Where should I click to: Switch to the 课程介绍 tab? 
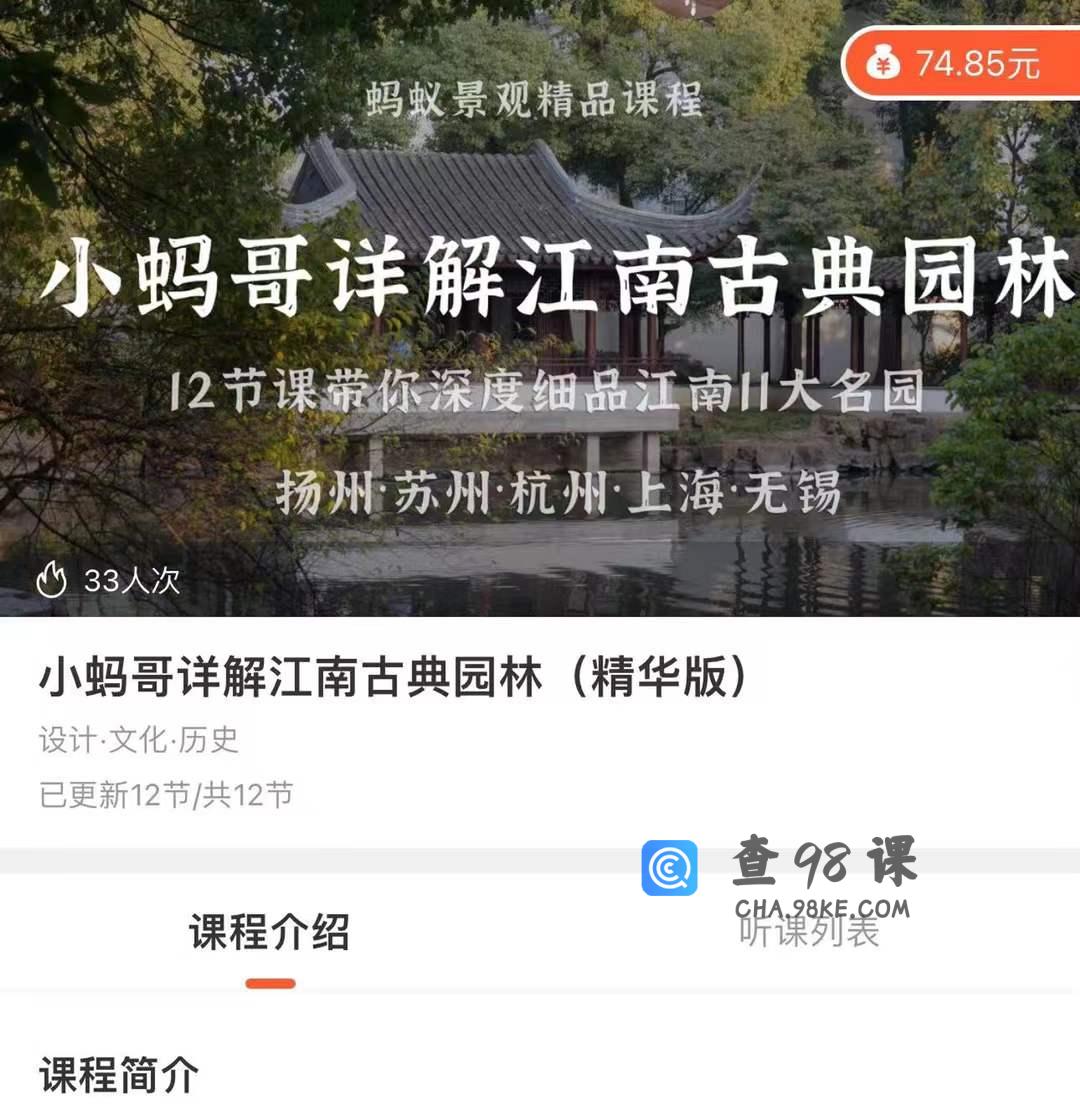pyautogui.click(x=269, y=932)
